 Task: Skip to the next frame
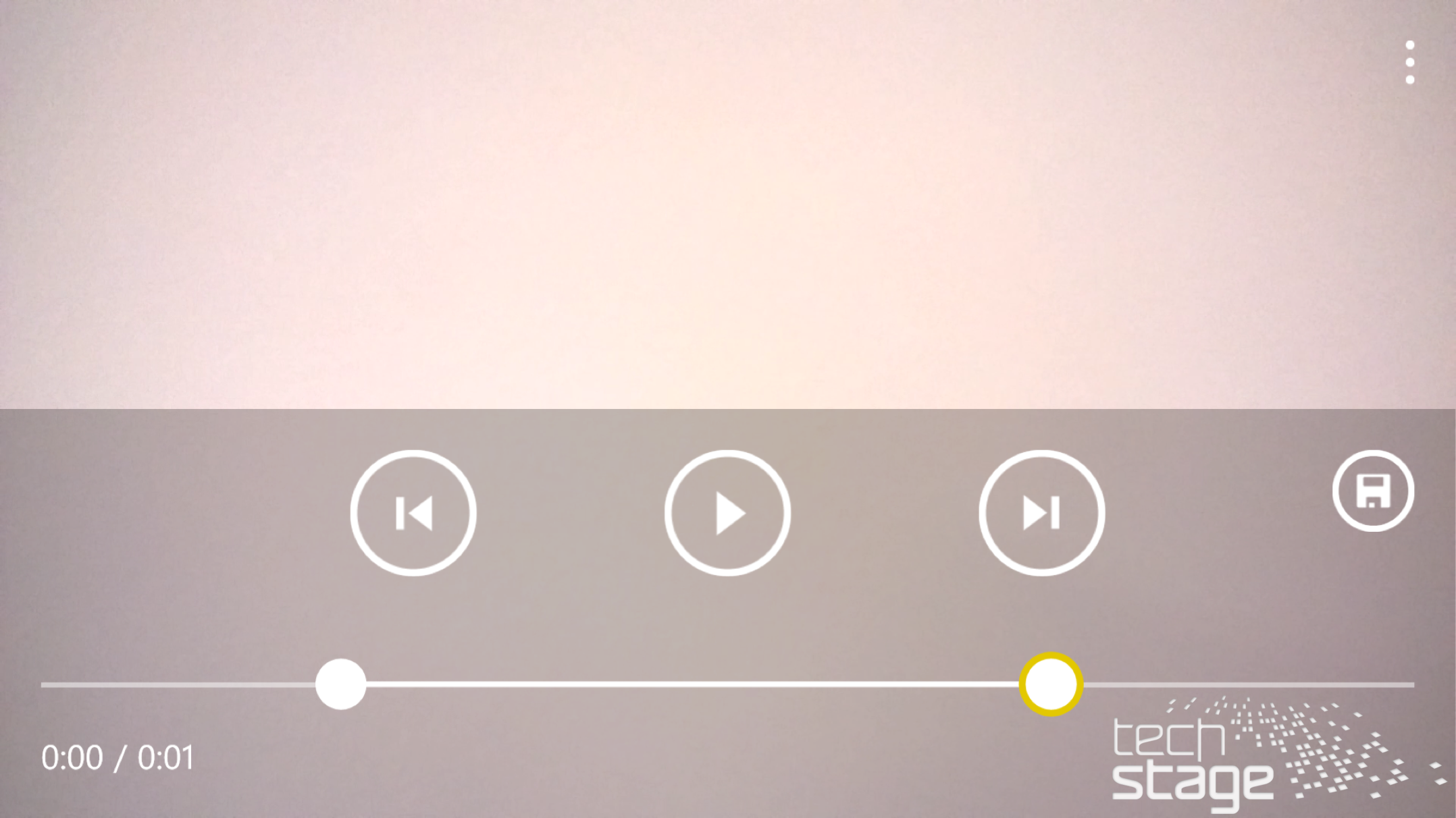[1041, 513]
